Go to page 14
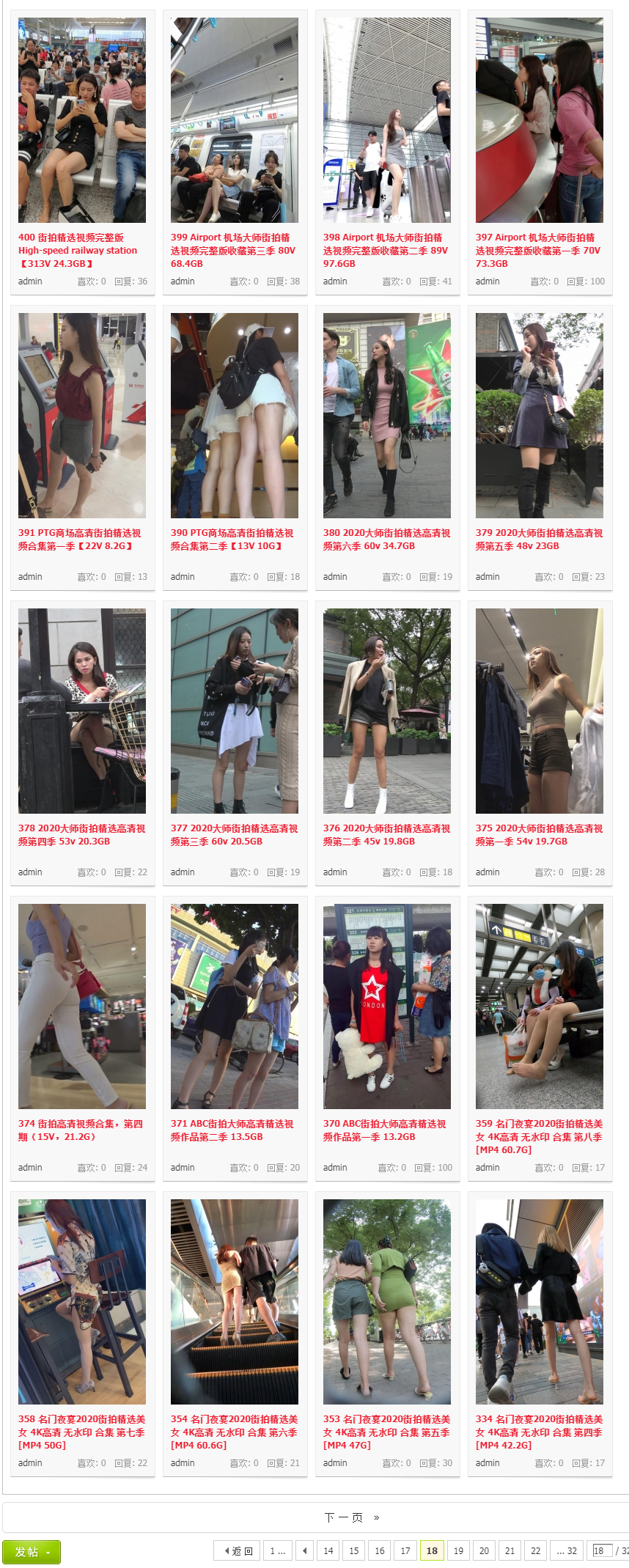Image resolution: width=629 pixels, height=1568 pixels. click(x=328, y=1550)
